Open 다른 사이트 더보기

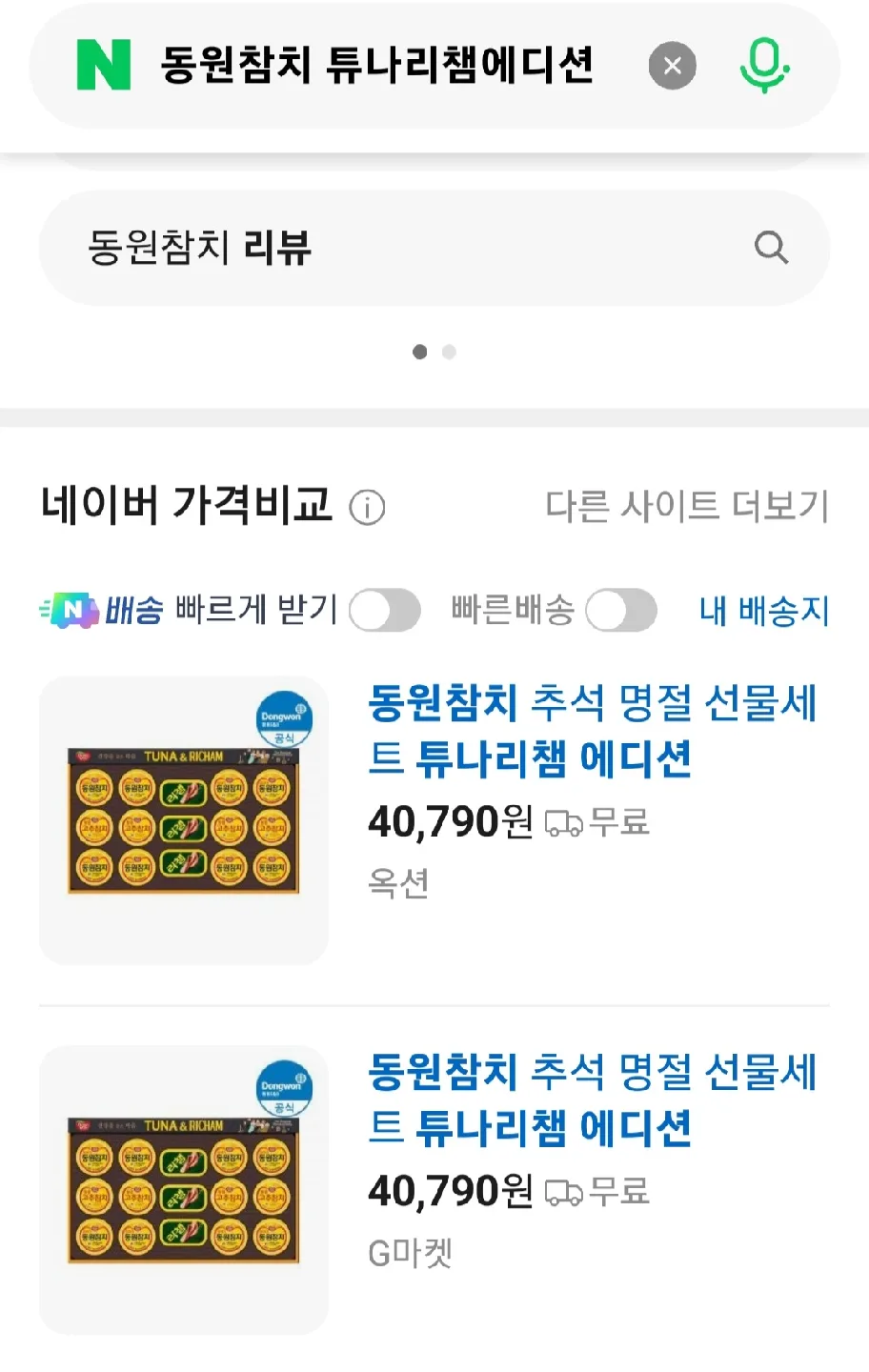point(686,506)
